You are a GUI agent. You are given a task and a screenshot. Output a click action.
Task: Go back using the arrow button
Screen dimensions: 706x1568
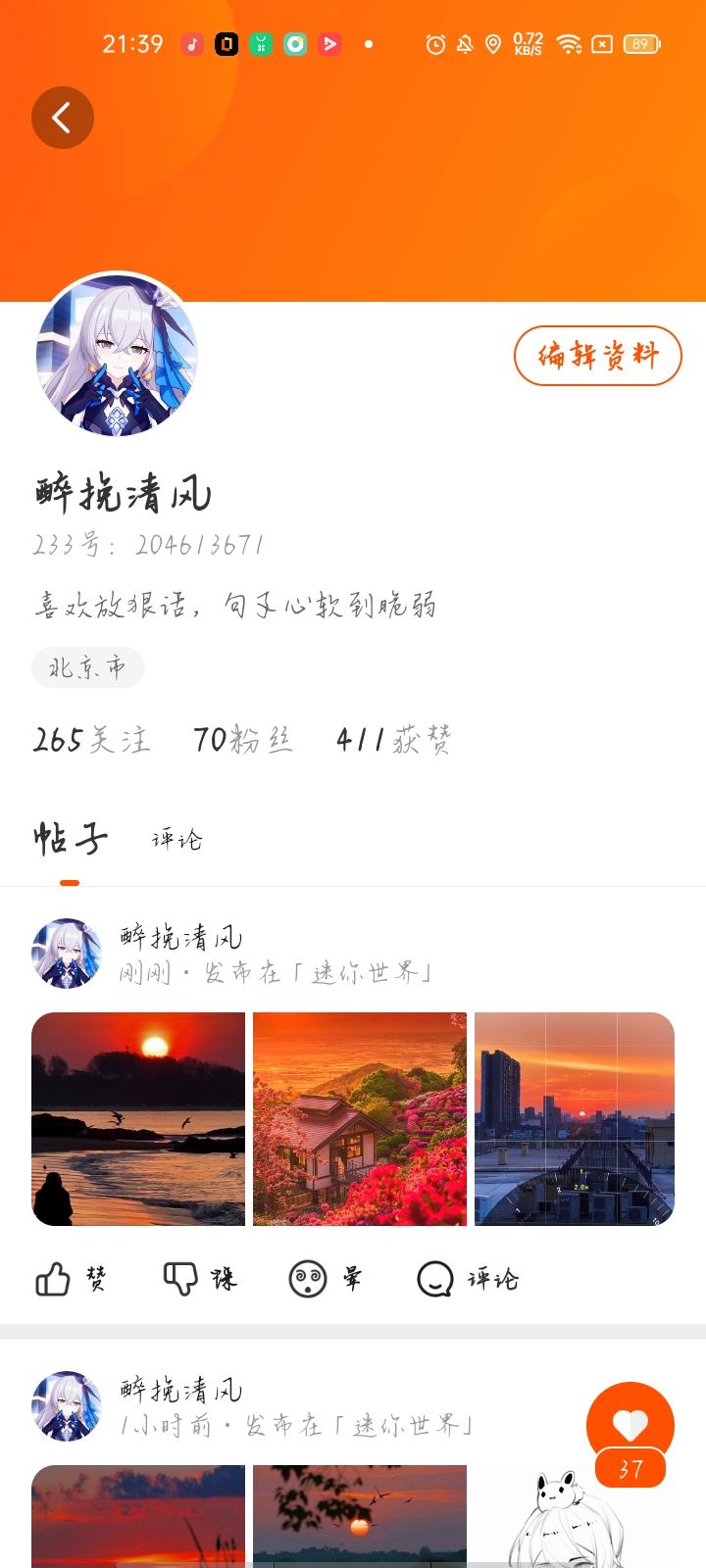[63, 119]
